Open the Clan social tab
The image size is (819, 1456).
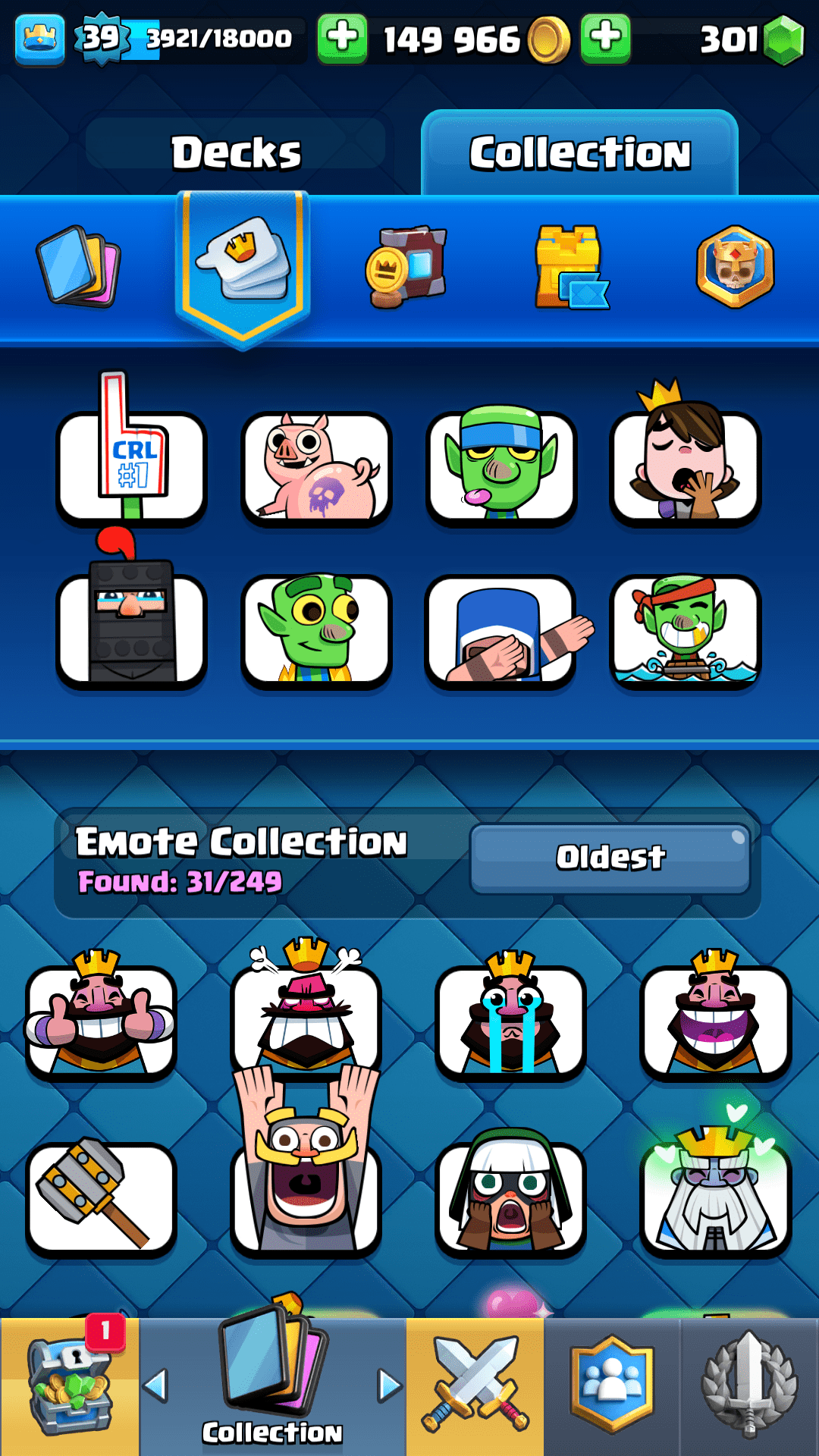(x=612, y=1386)
